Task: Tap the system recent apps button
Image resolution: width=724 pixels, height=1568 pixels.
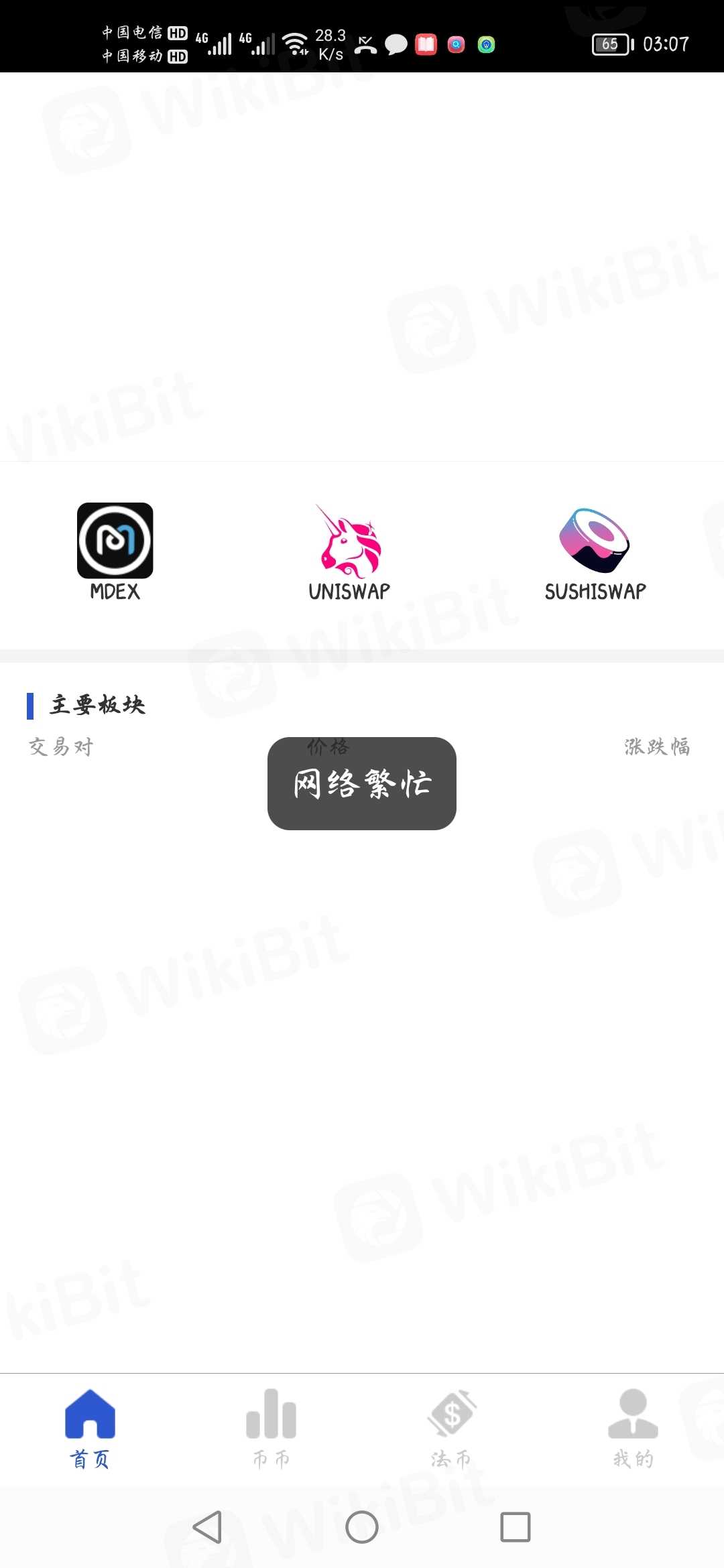Action: tap(515, 1527)
